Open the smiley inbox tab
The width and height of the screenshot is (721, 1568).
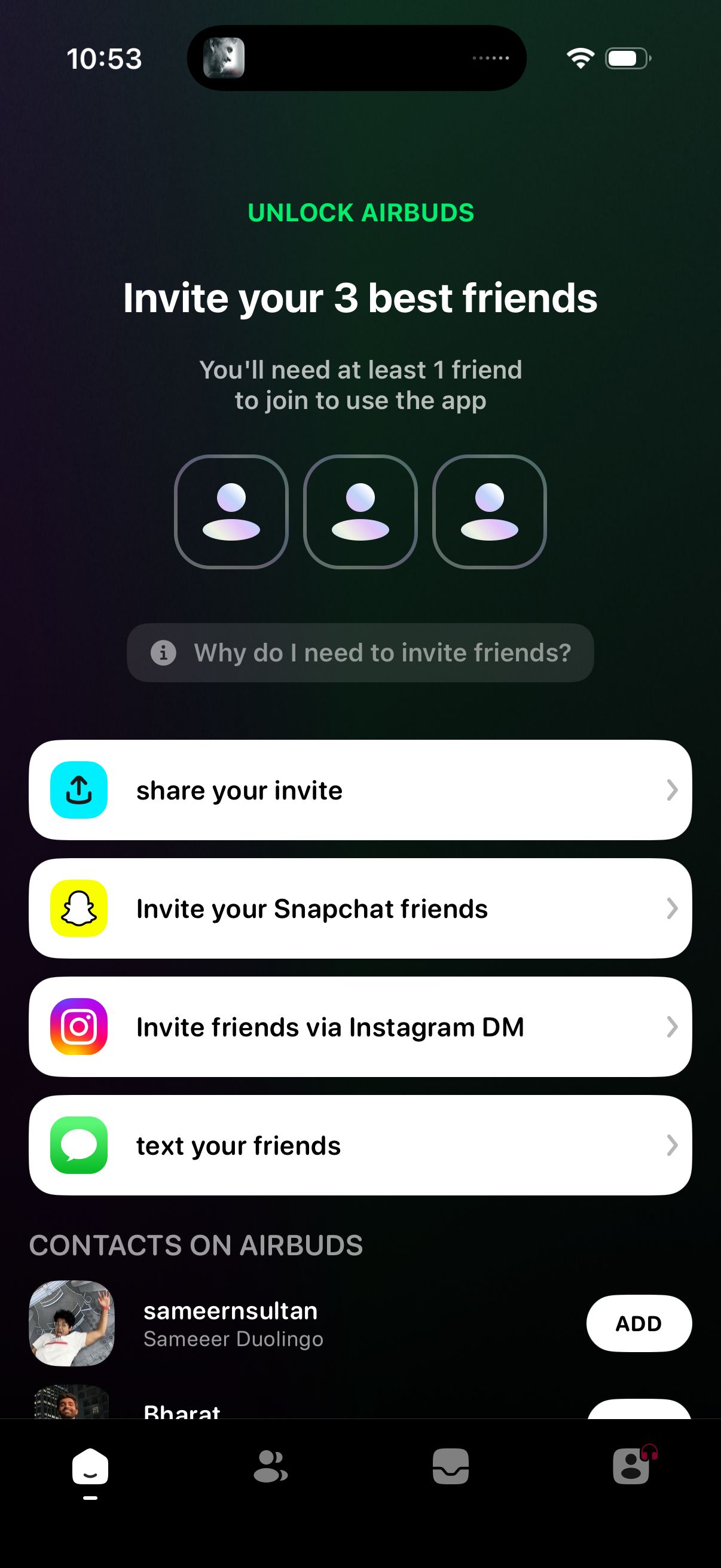pyautogui.click(x=450, y=1466)
